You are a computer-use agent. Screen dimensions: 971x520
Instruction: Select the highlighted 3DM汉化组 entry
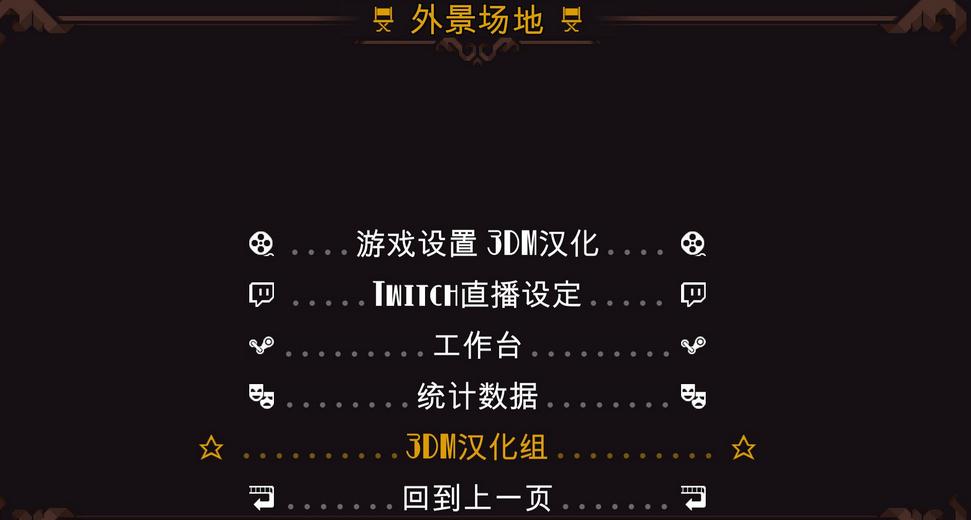coord(477,447)
